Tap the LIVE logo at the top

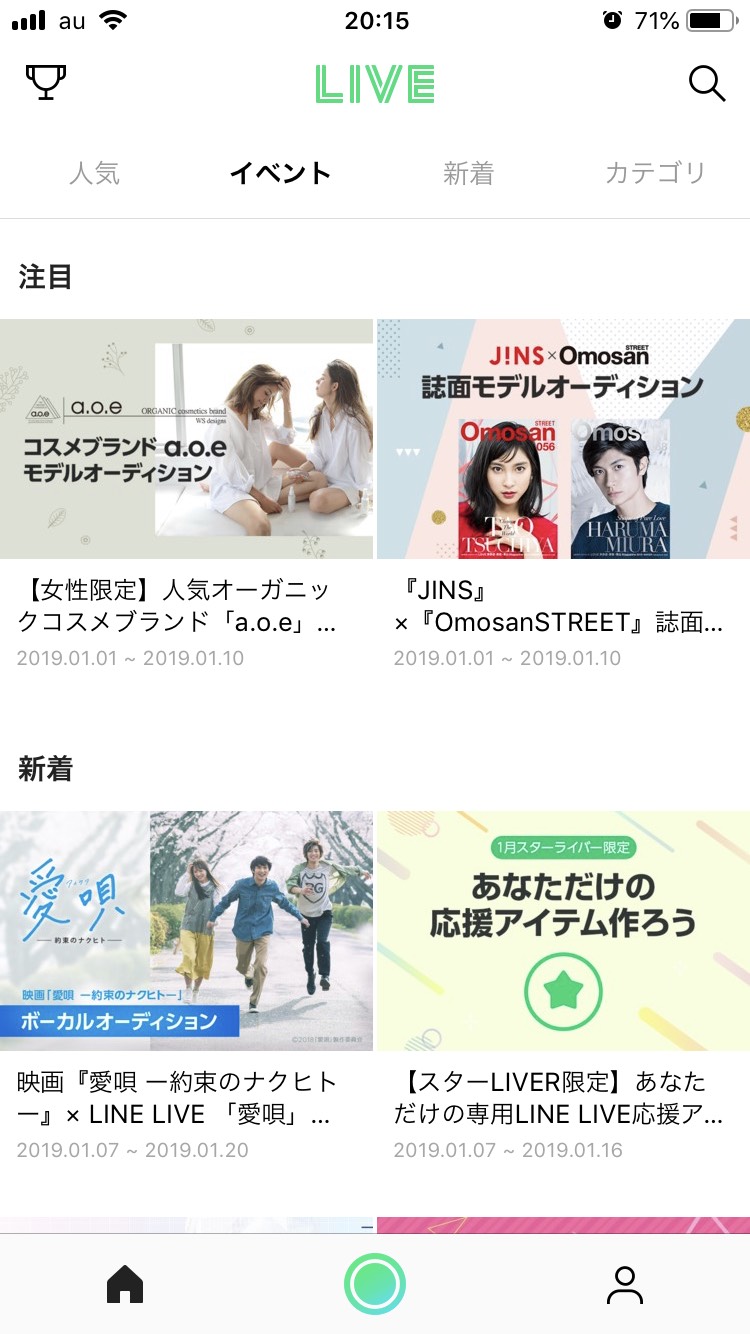coord(375,84)
